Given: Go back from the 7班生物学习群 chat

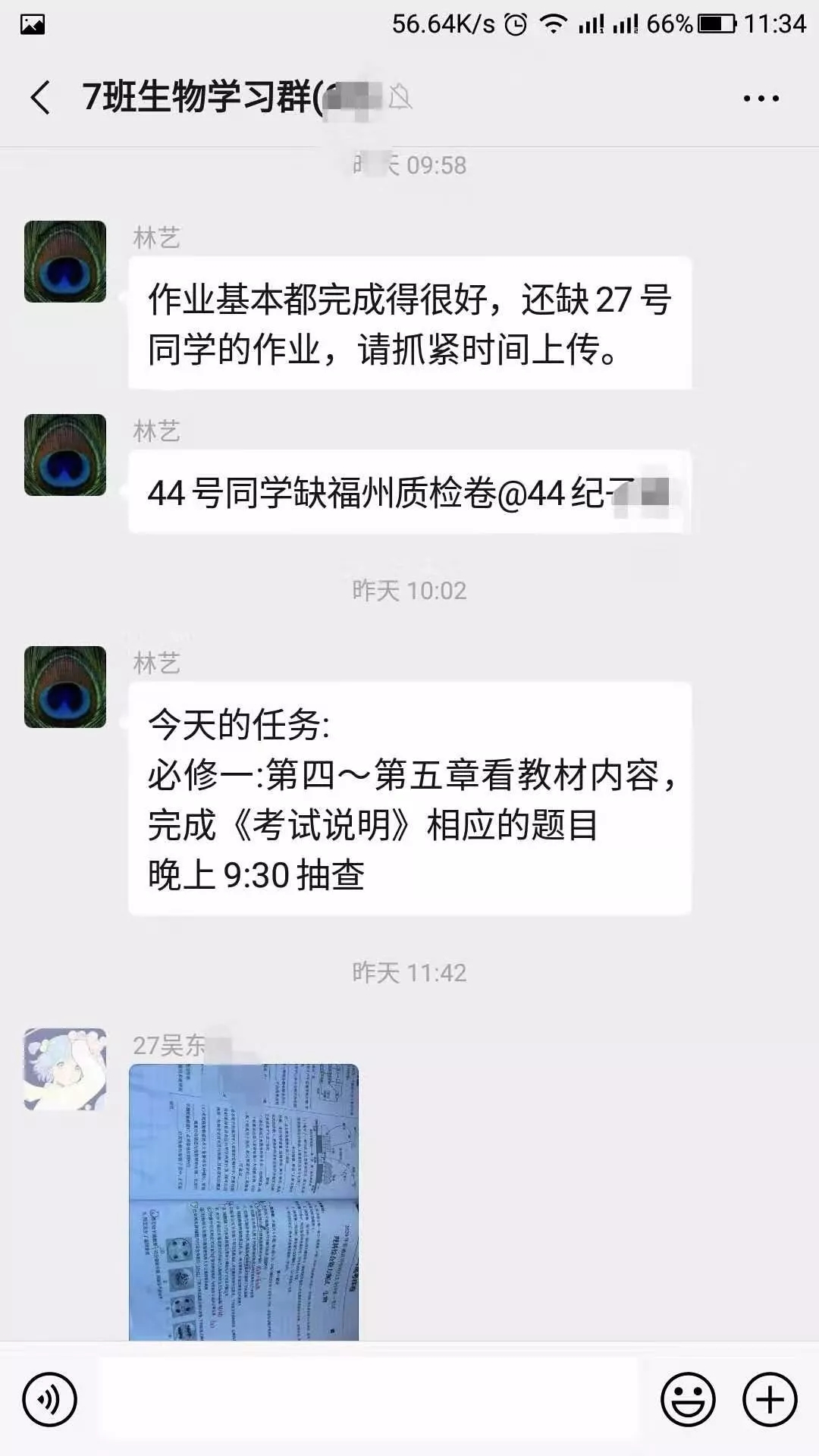Looking at the screenshot, I should coord(41,98).
